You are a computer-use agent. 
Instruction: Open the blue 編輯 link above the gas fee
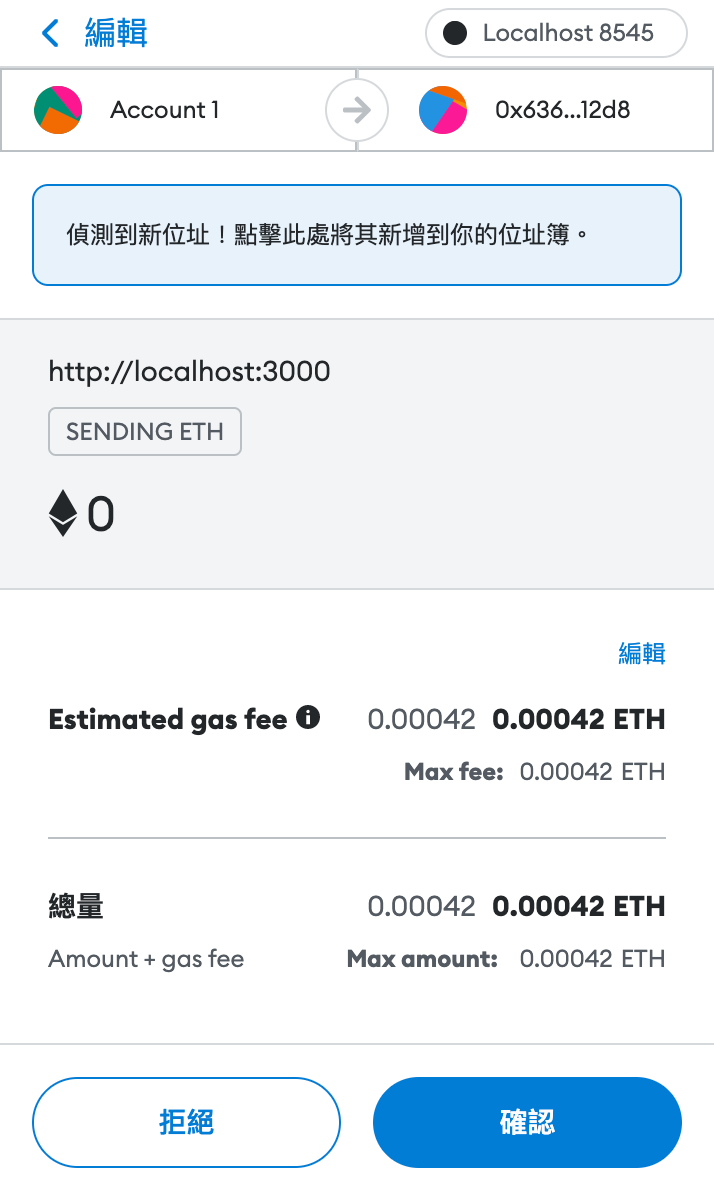pyautogui.click(x=642, y=654)
